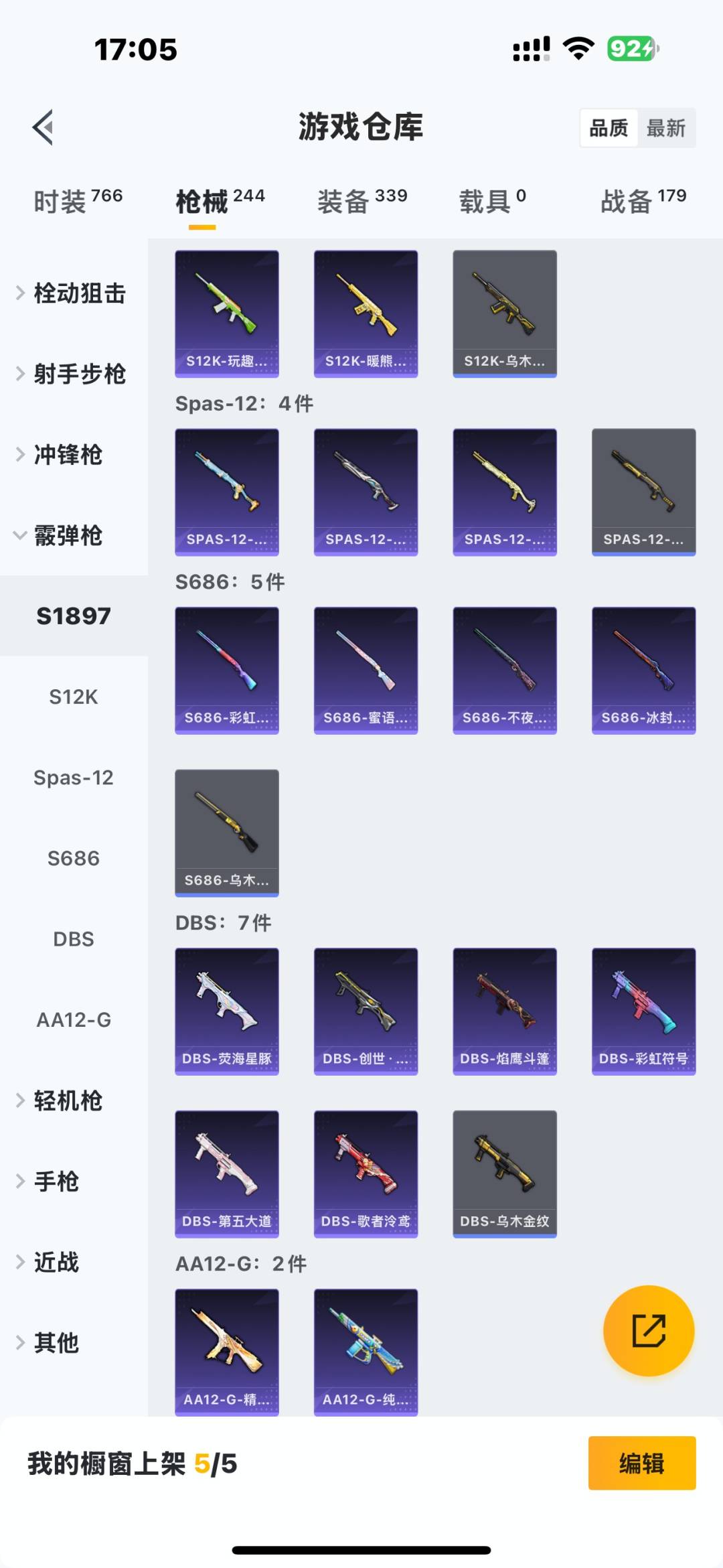Select S12K in the sidebar
Viewport: 723px width, 1568px height.
coord(74,697)
